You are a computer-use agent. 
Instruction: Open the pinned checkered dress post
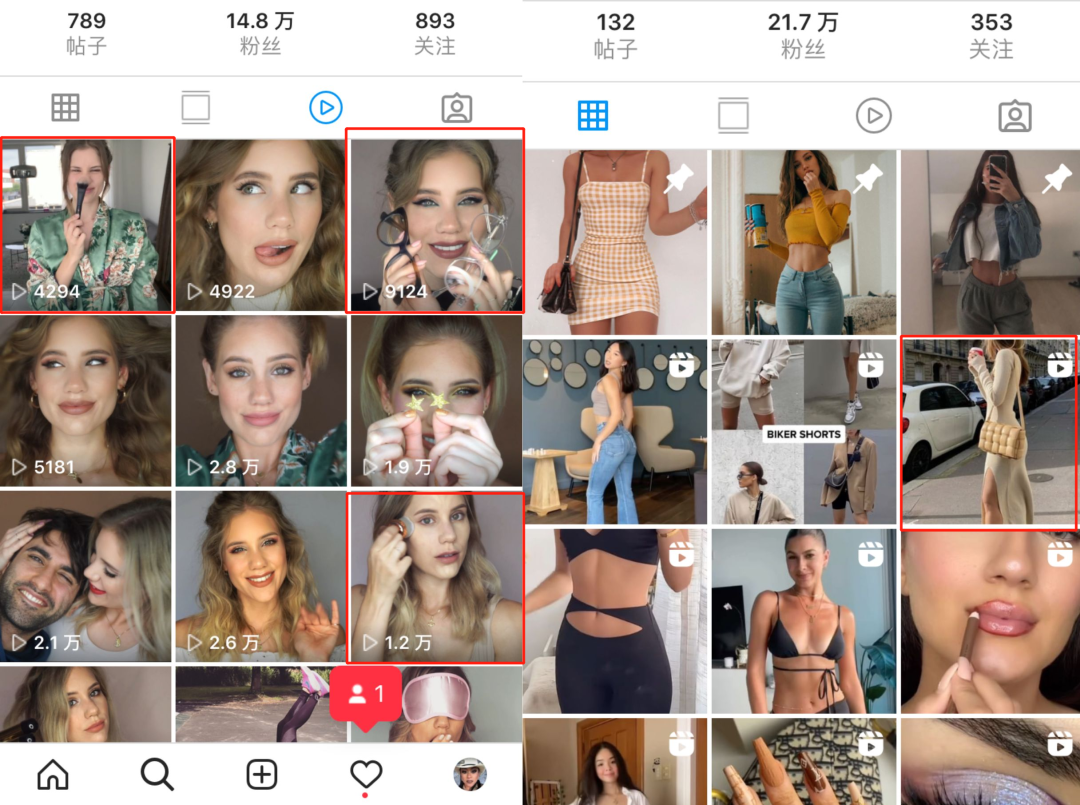(x=614, y=242)
